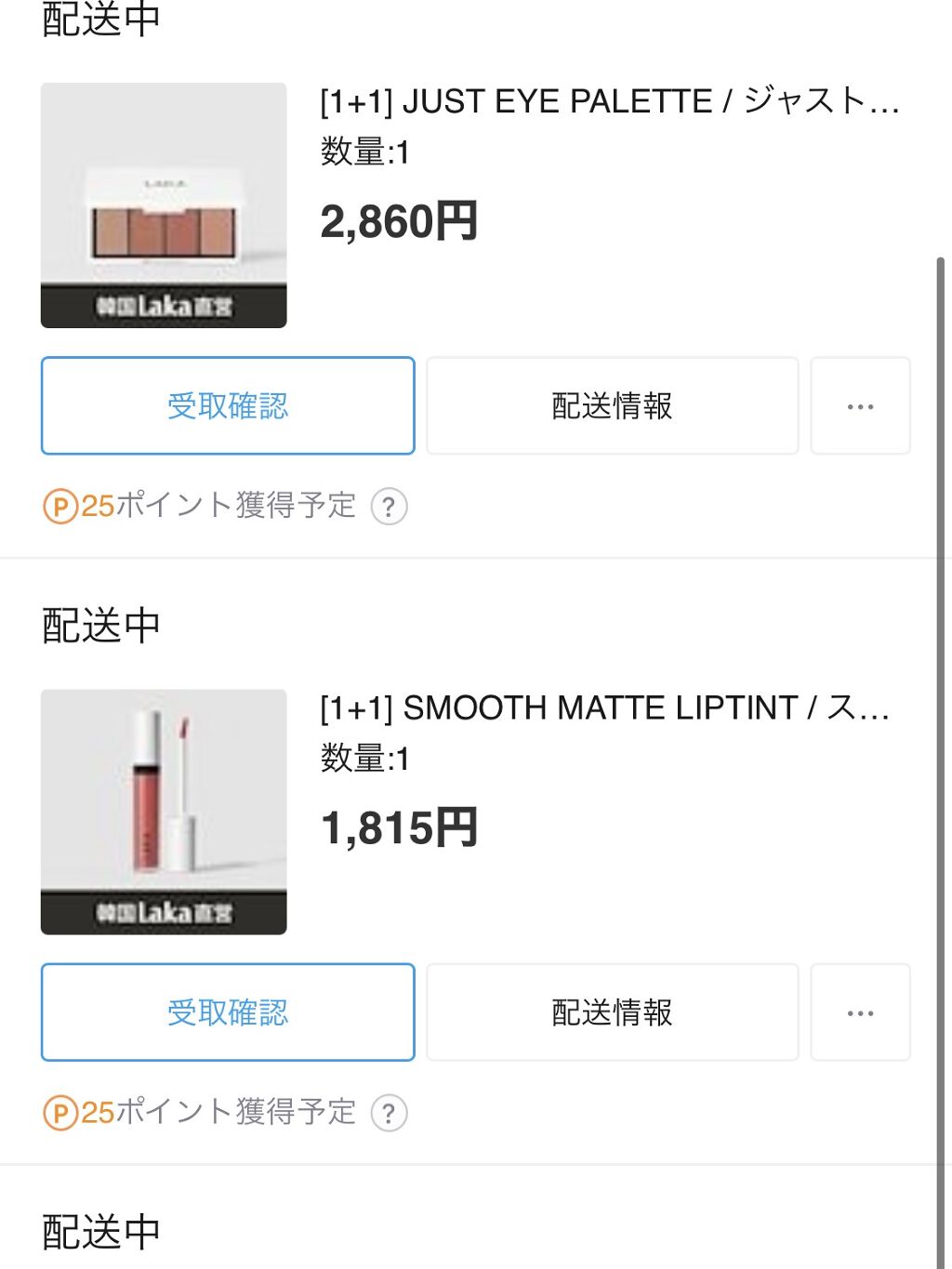Click the price text 2,860円

[x=398, y=219]
